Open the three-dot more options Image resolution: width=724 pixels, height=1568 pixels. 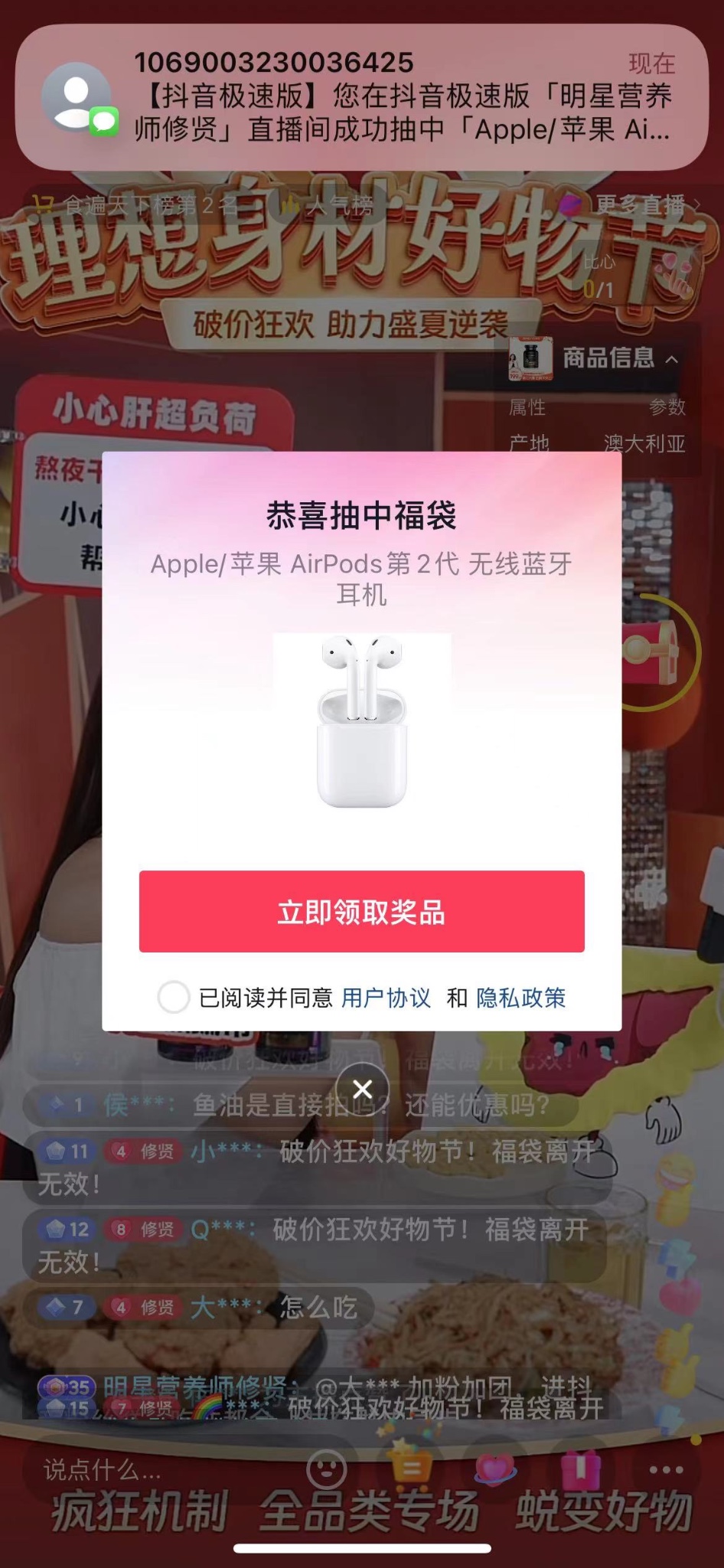665,1469
